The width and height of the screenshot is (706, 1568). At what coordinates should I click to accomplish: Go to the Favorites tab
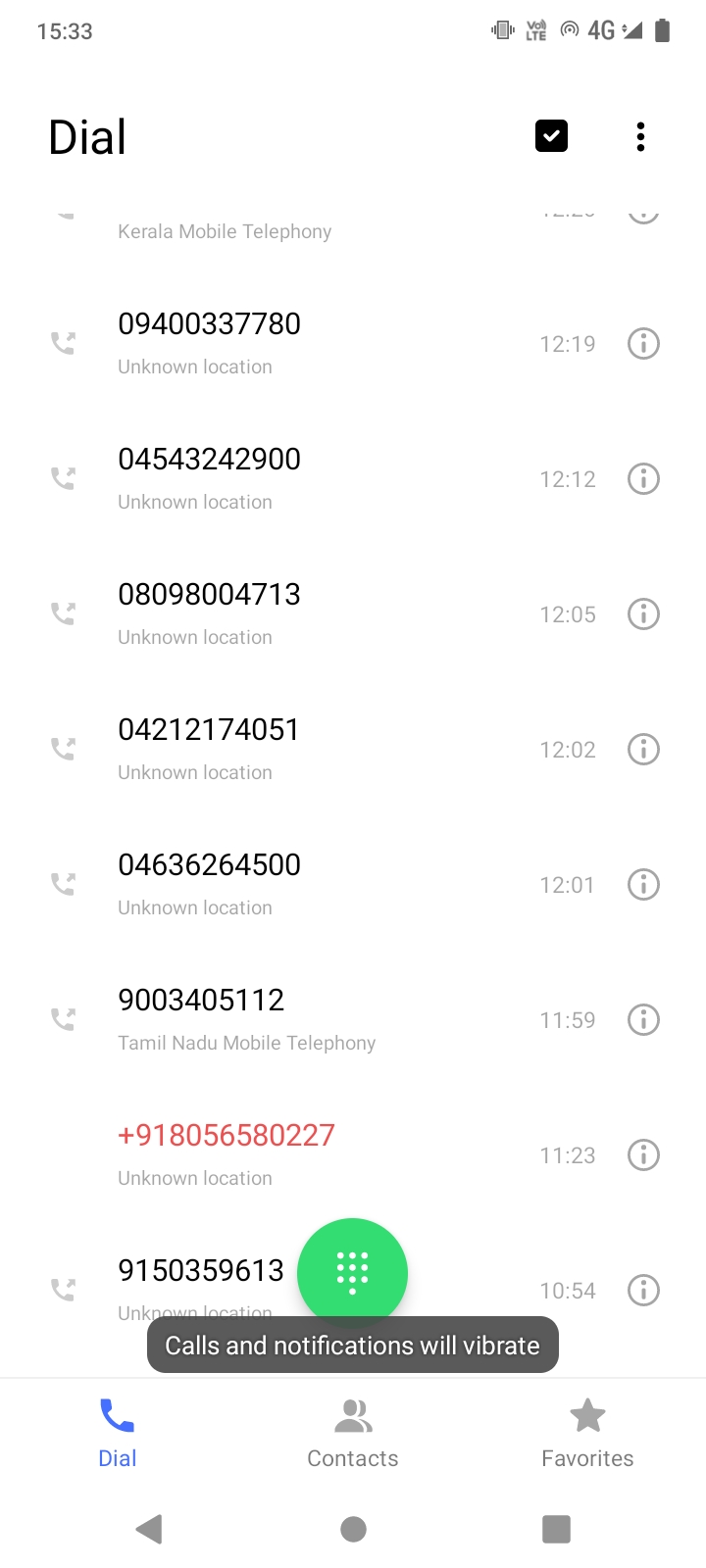pyautogui.click(x=587, y=1433)
